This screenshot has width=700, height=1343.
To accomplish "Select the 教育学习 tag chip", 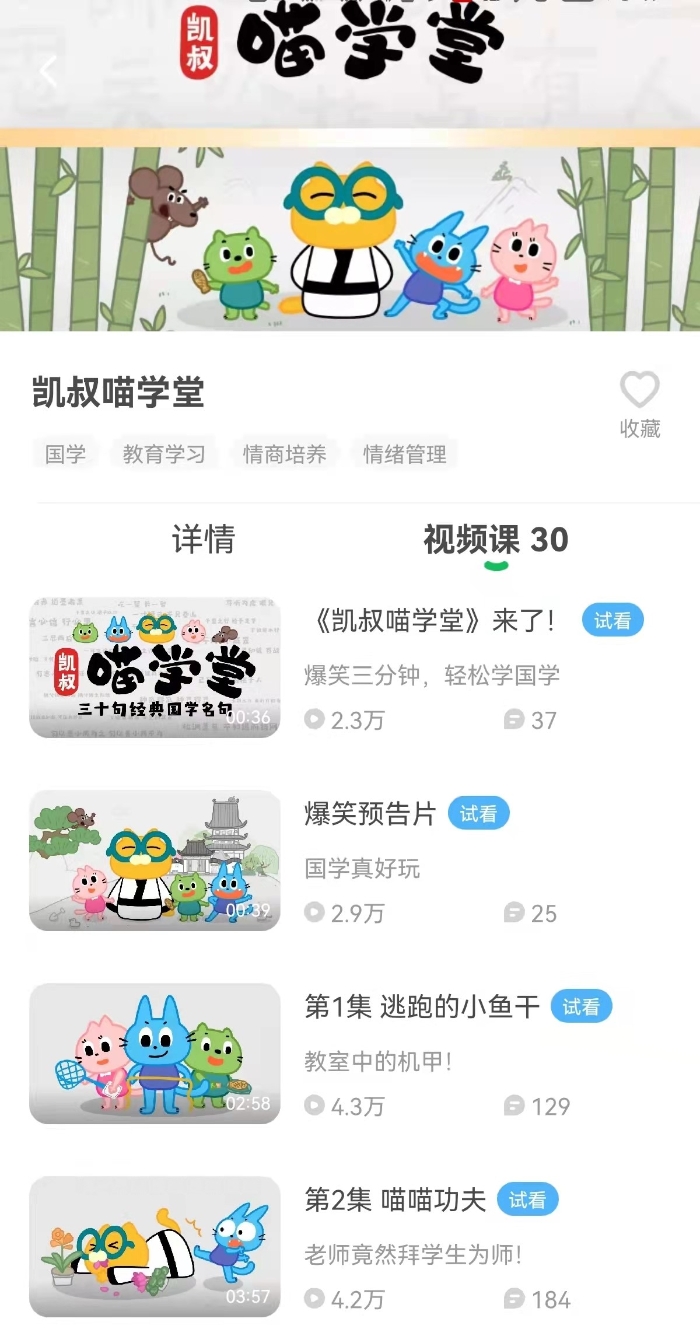I will point(164,454).
